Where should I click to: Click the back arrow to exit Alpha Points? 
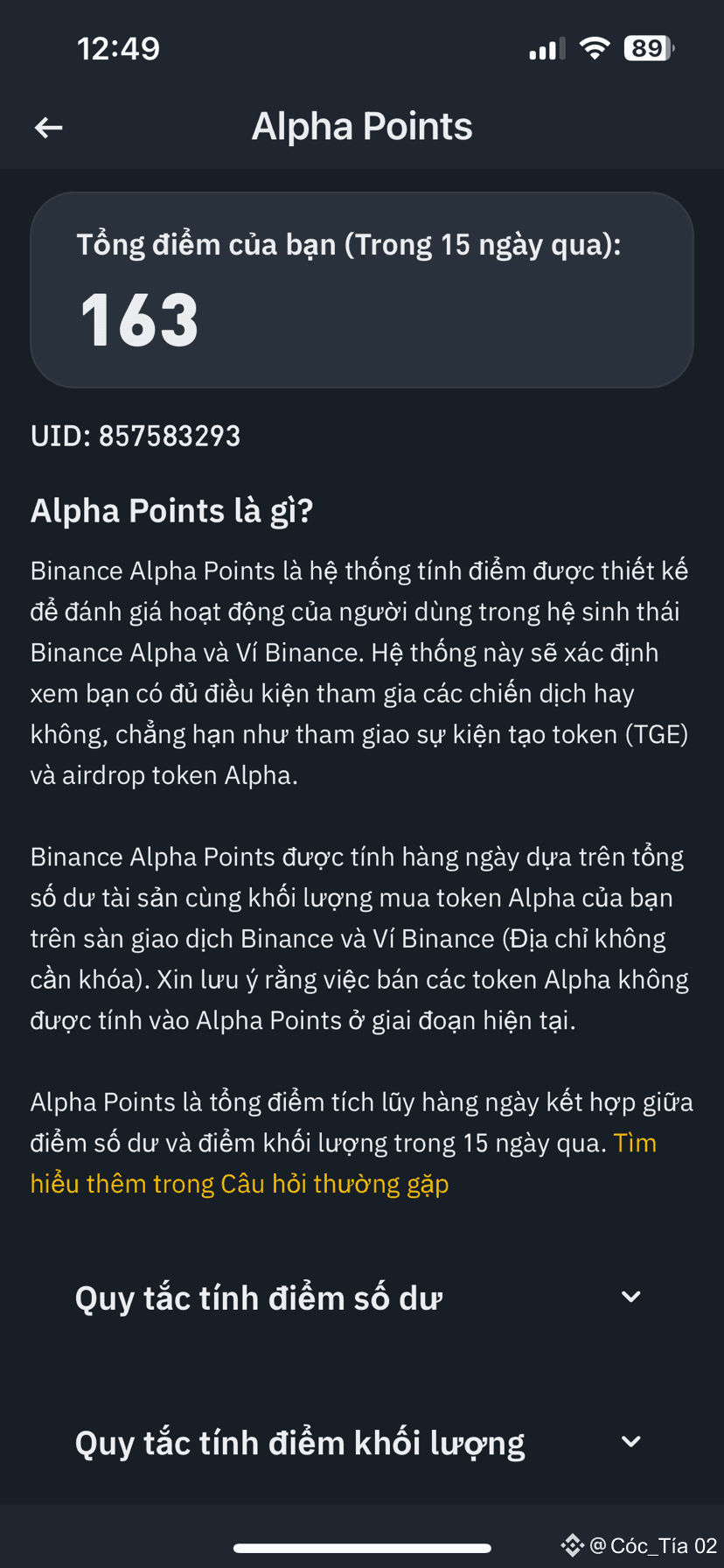48,127
